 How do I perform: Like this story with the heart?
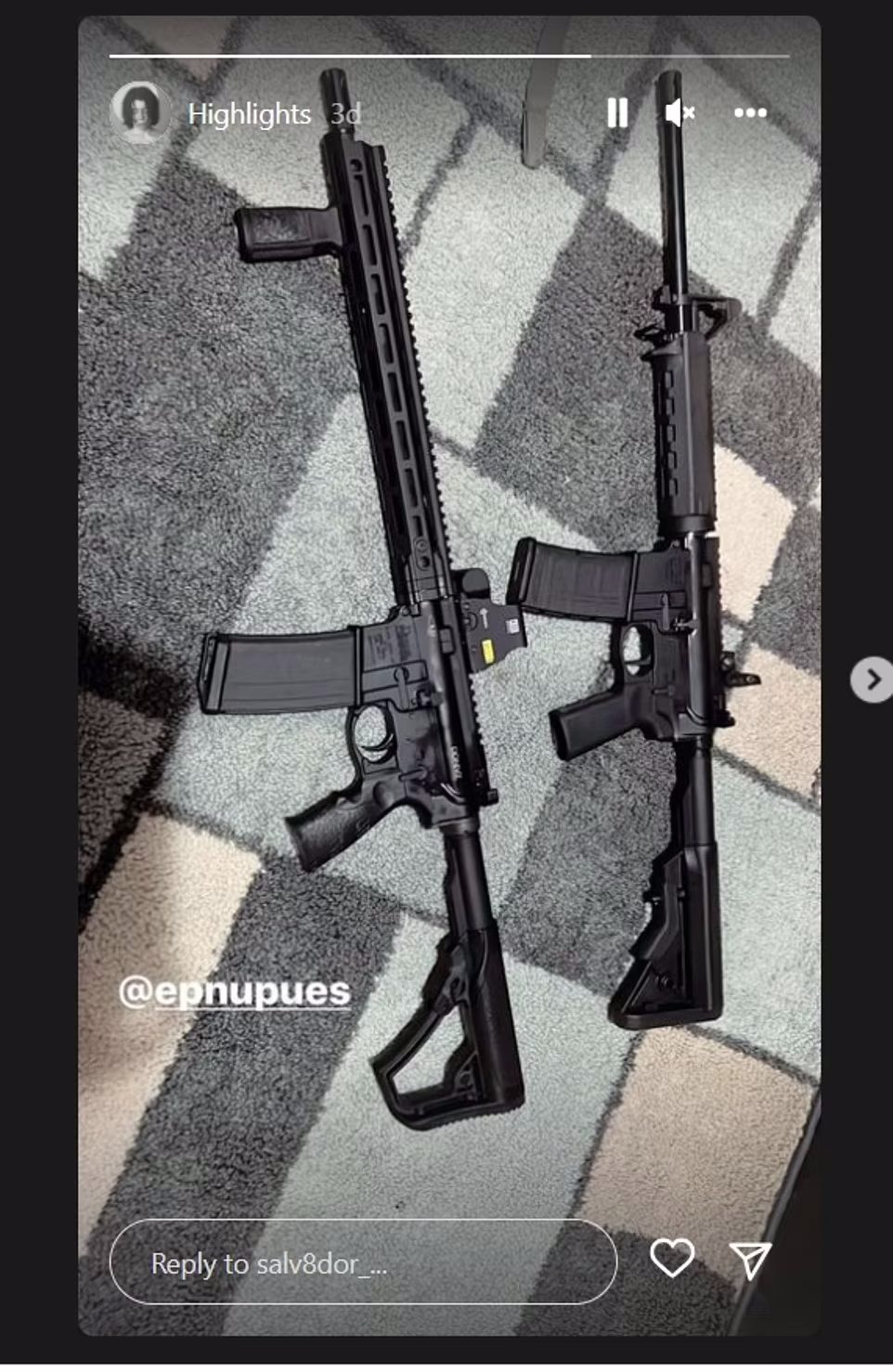click(x=672, y=1259)
